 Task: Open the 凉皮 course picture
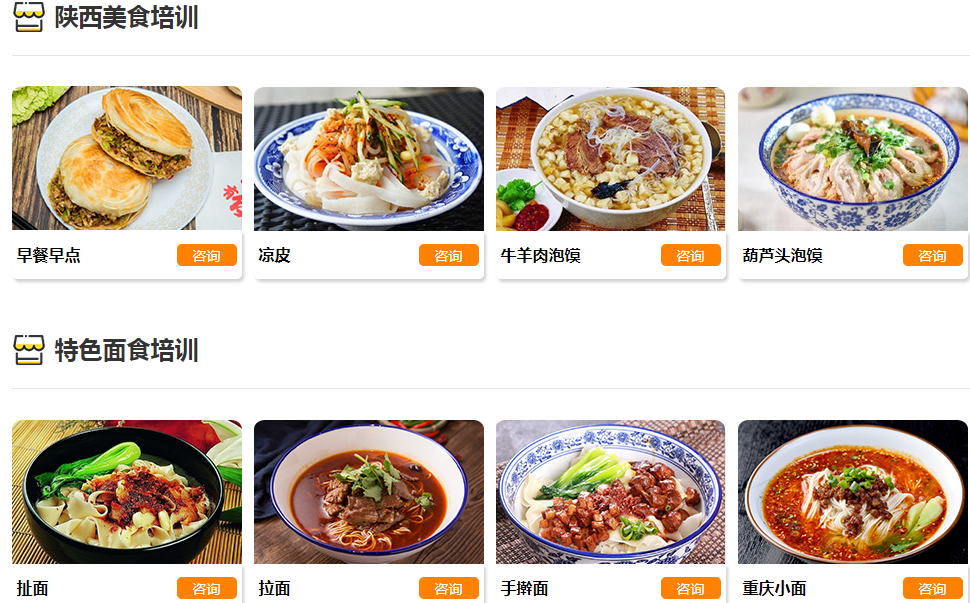click(369, 158)
